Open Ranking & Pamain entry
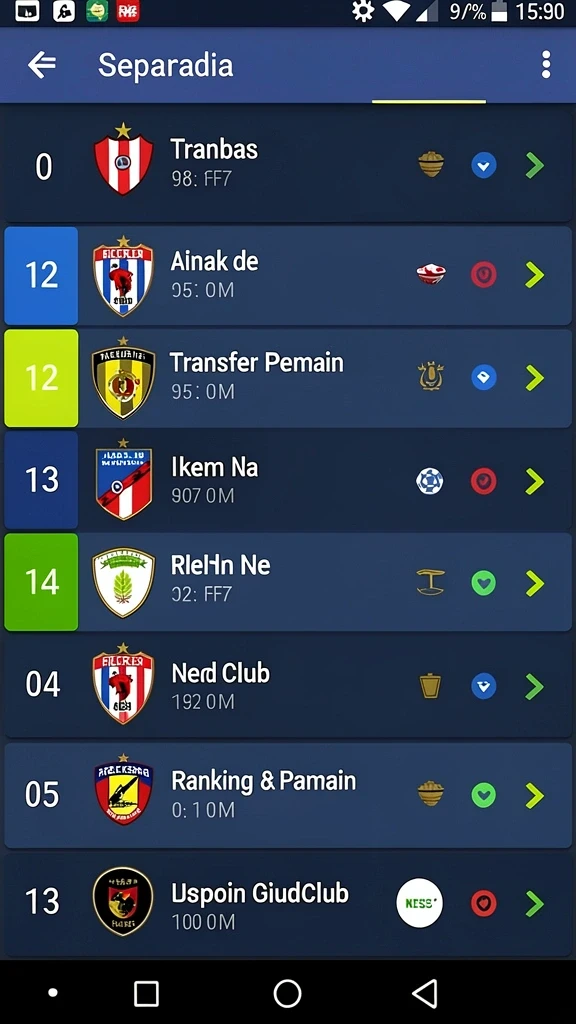 click(288, 795)
